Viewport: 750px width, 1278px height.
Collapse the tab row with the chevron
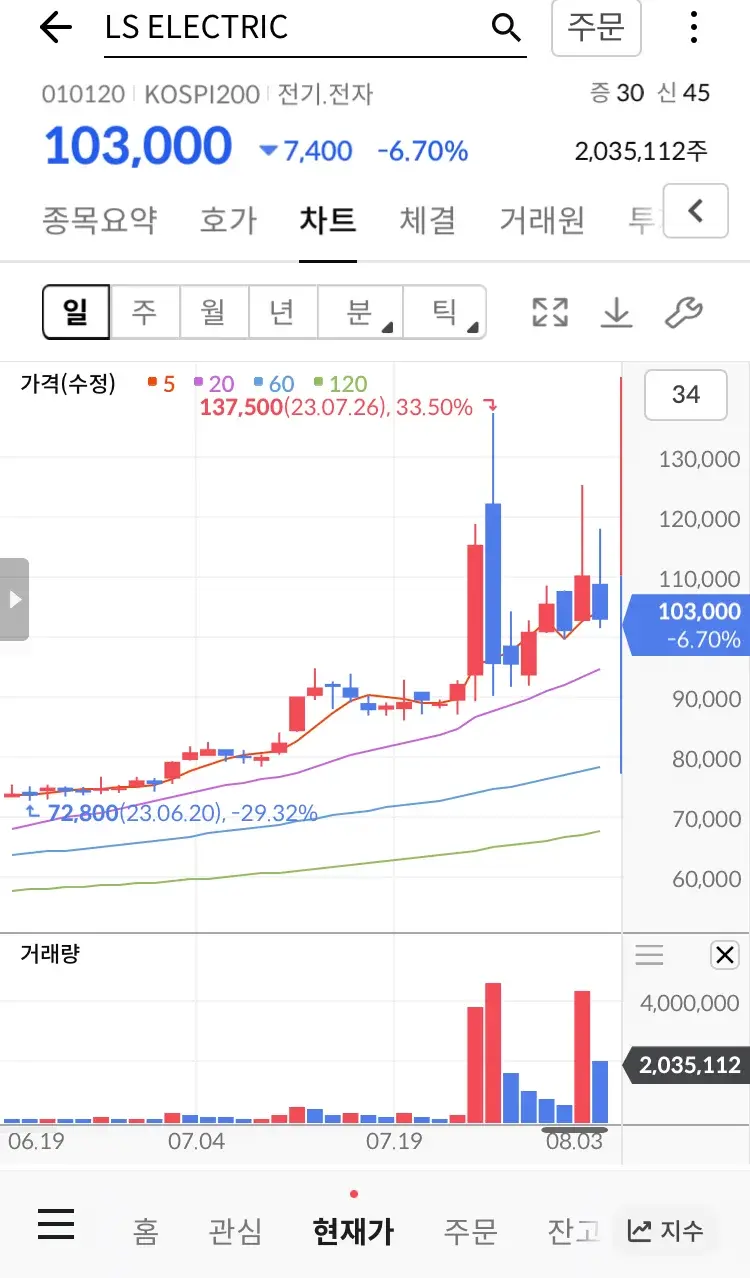click(x=695, y=211)
